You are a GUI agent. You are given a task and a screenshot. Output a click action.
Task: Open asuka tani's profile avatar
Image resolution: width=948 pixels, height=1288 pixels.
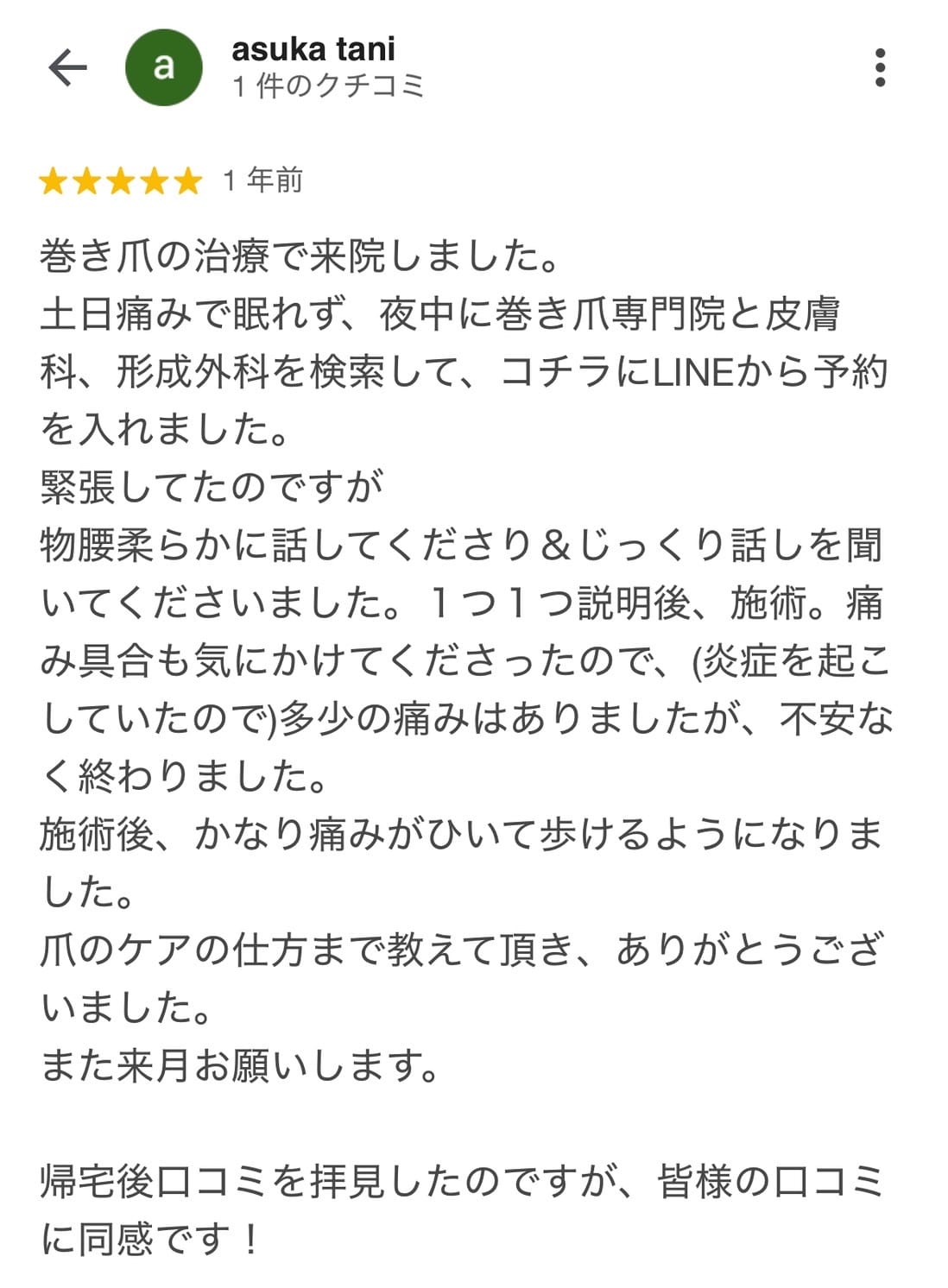[163, 67]
